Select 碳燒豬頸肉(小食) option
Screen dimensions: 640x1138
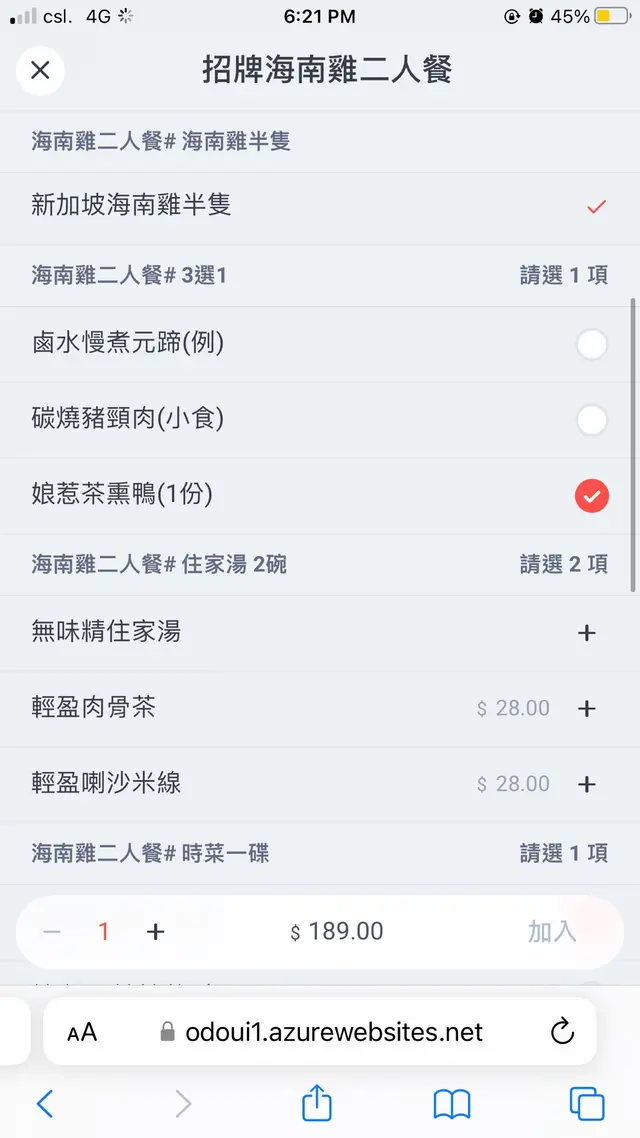(x=591, y=420)
